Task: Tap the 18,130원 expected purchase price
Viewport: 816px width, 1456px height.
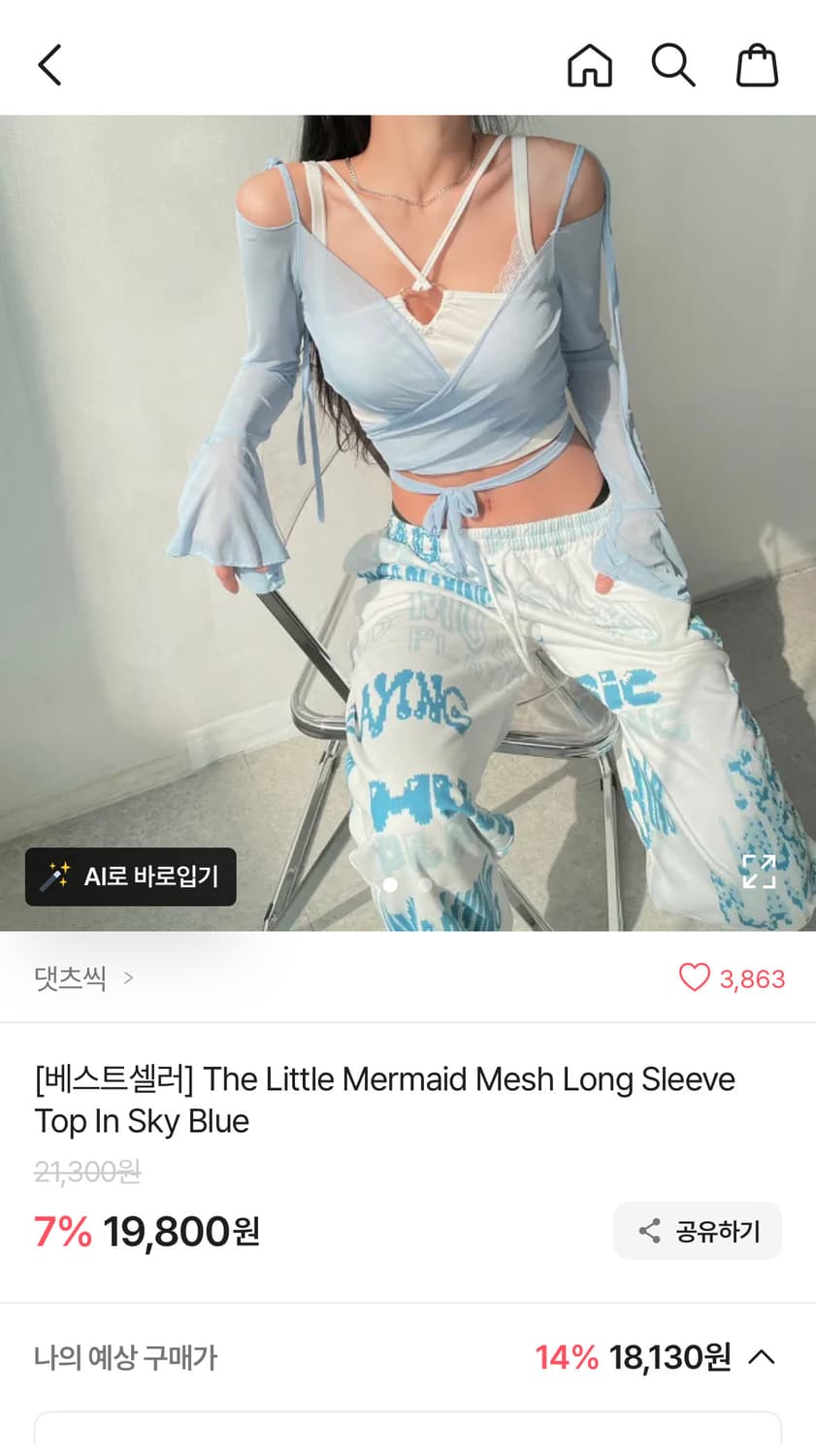Action: [x=669, y=1358]
